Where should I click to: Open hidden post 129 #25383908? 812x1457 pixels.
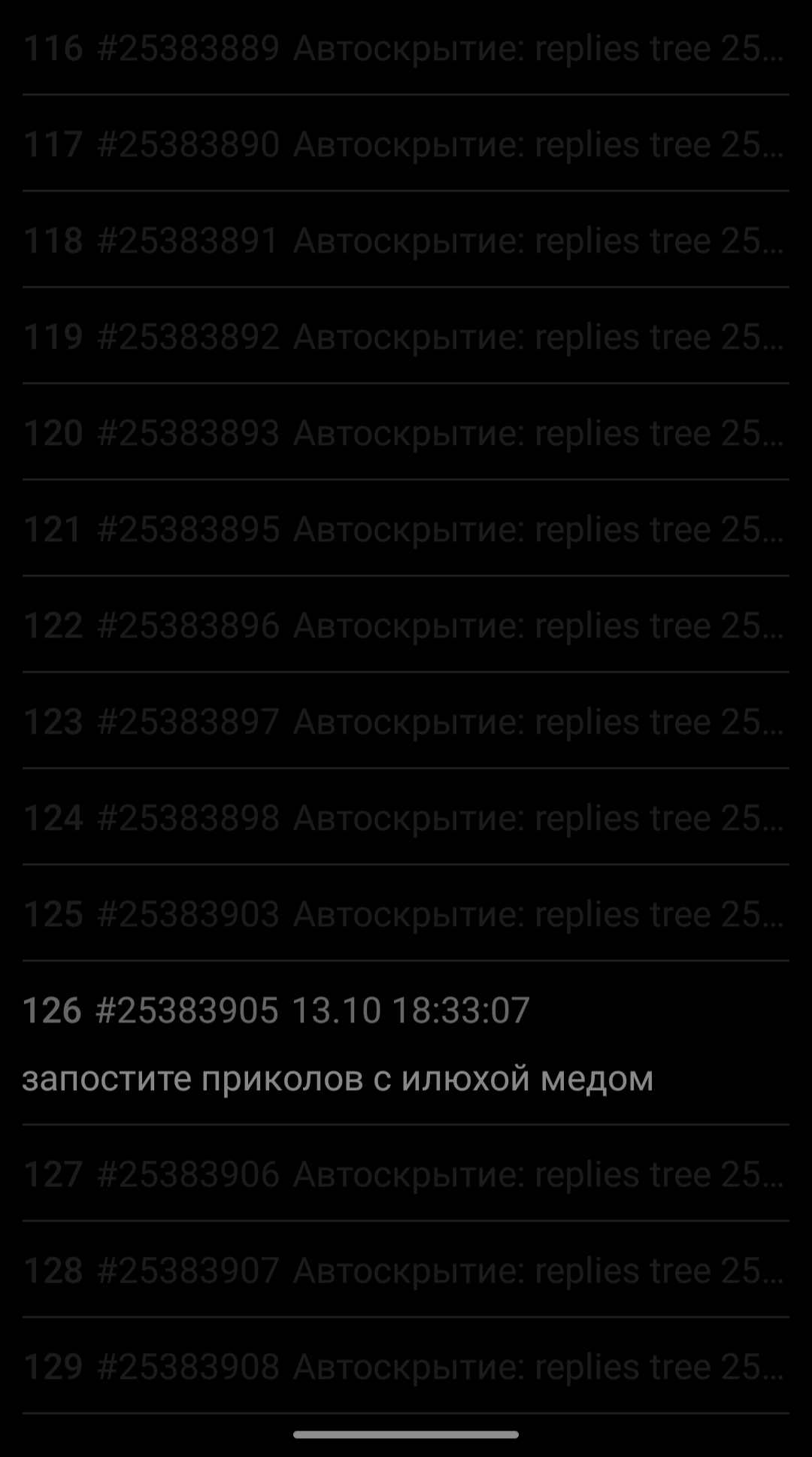[x=404, y=1367]
